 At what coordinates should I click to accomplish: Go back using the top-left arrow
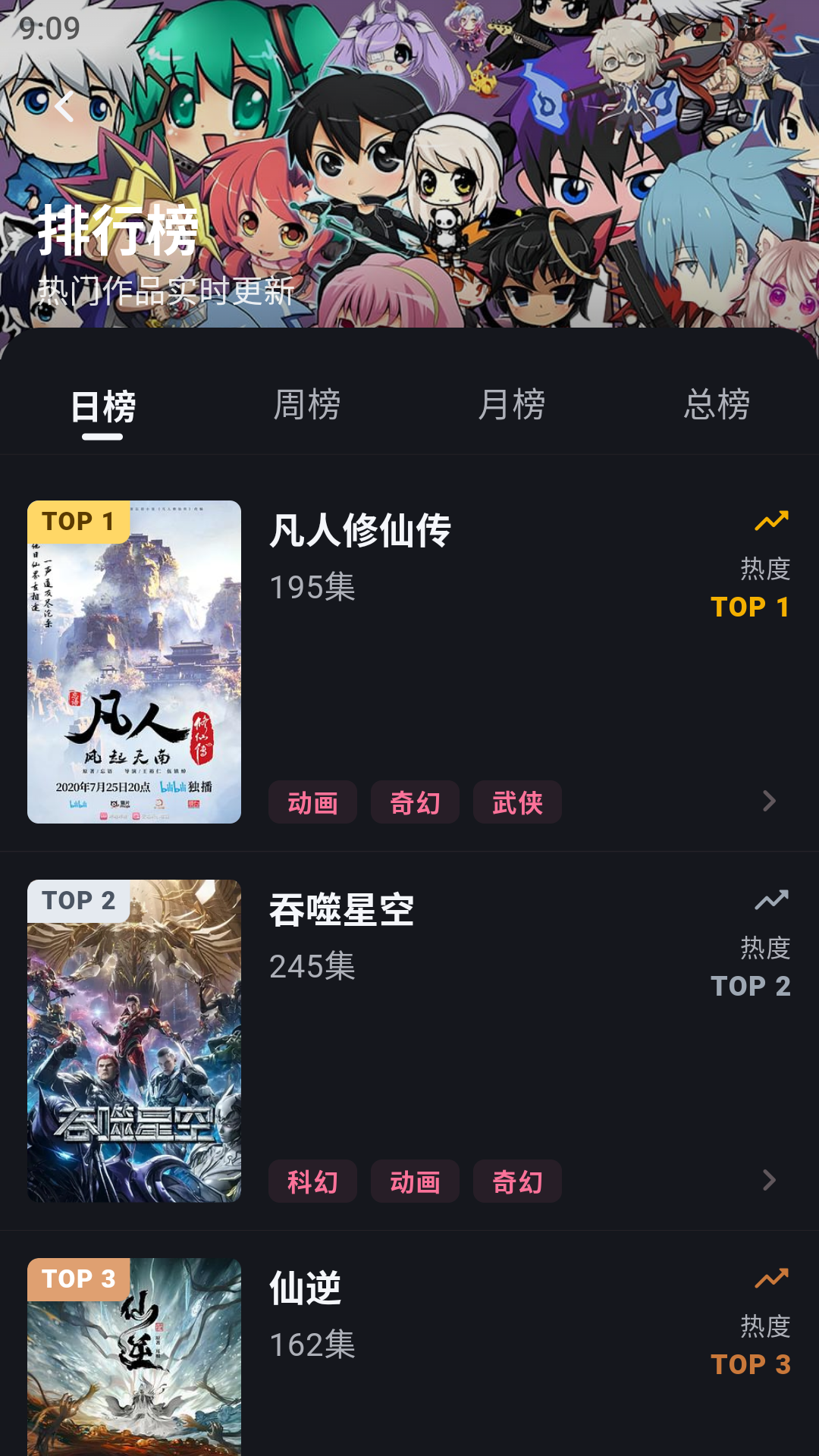click(65, 106)
